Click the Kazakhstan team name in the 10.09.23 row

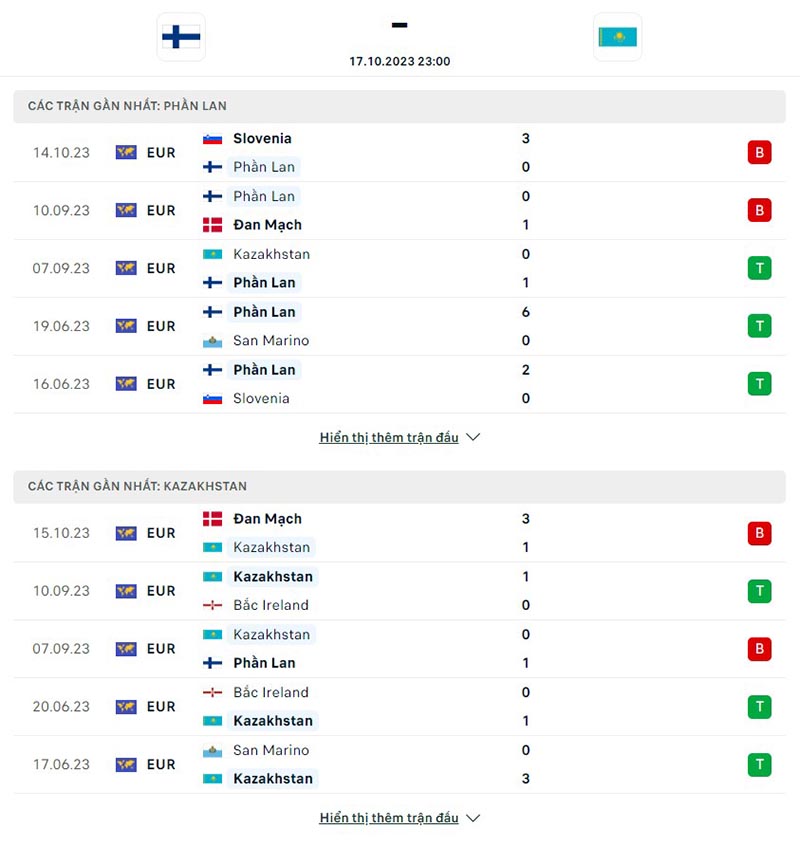pyautogui.click(x=273, y=576)
